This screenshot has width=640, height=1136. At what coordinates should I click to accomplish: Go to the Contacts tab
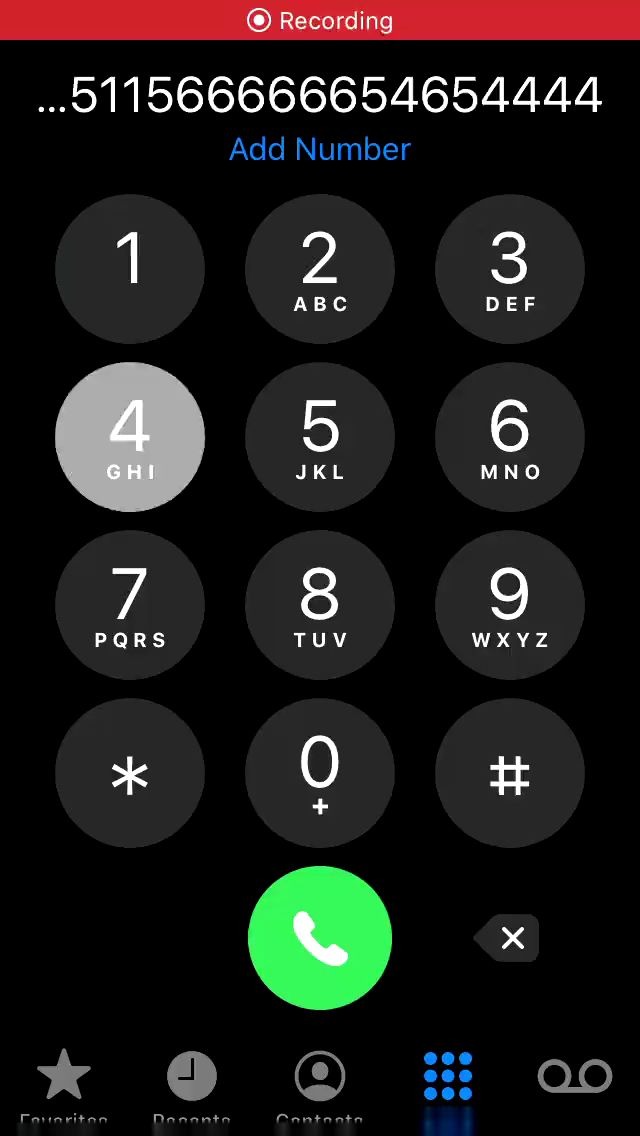pos(320,1085)
